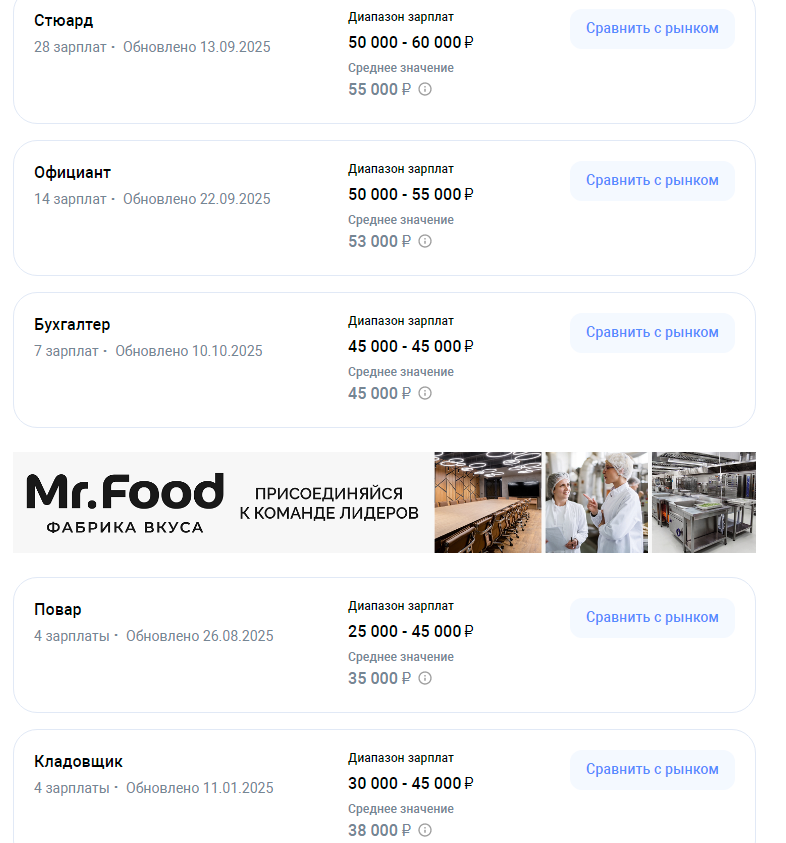Screen dimensions: 786x843
Task: Open info icon next to Повар average
Action: click(x=425, y=678)
